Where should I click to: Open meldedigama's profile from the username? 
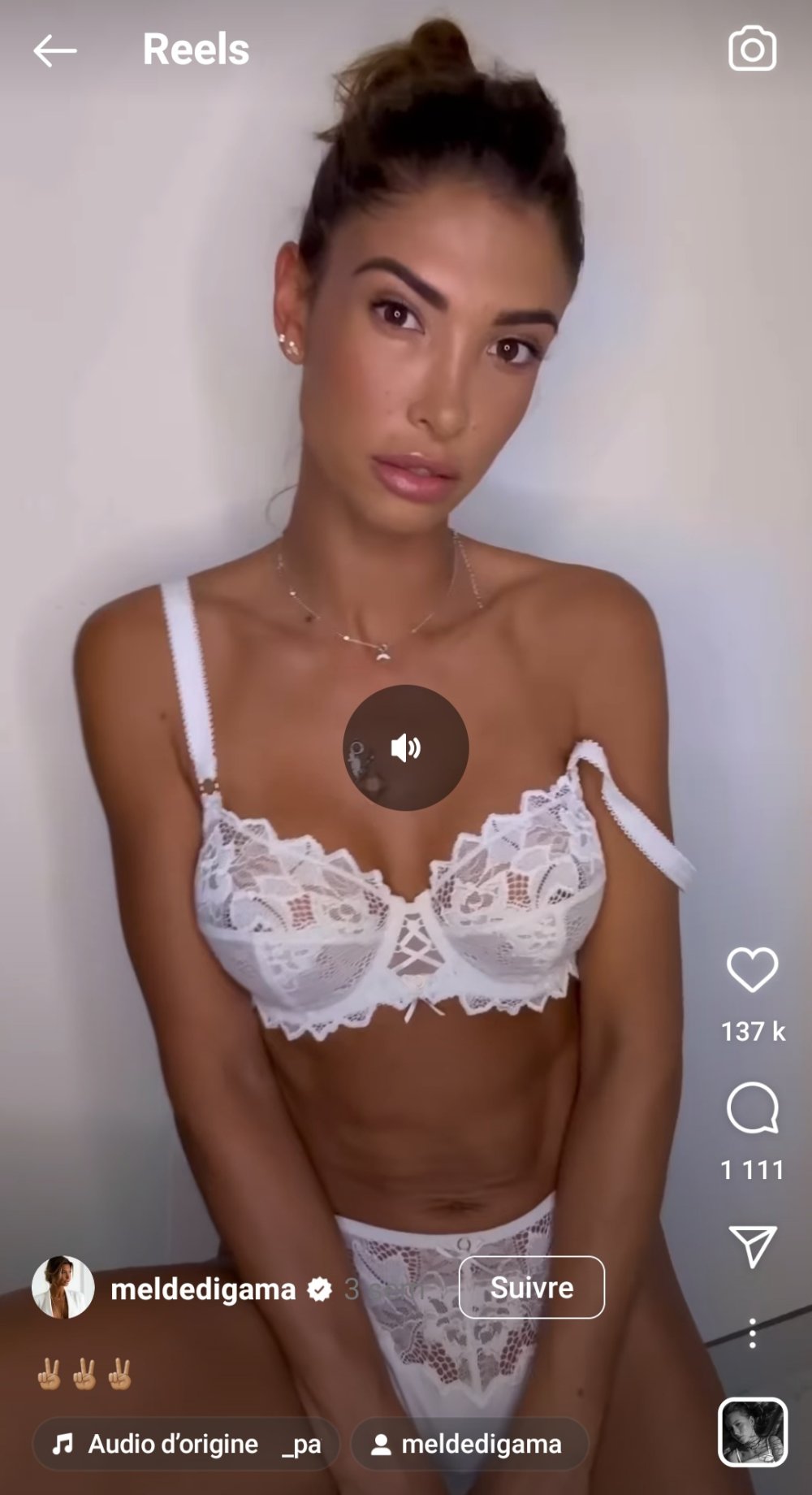point(203,1289)
